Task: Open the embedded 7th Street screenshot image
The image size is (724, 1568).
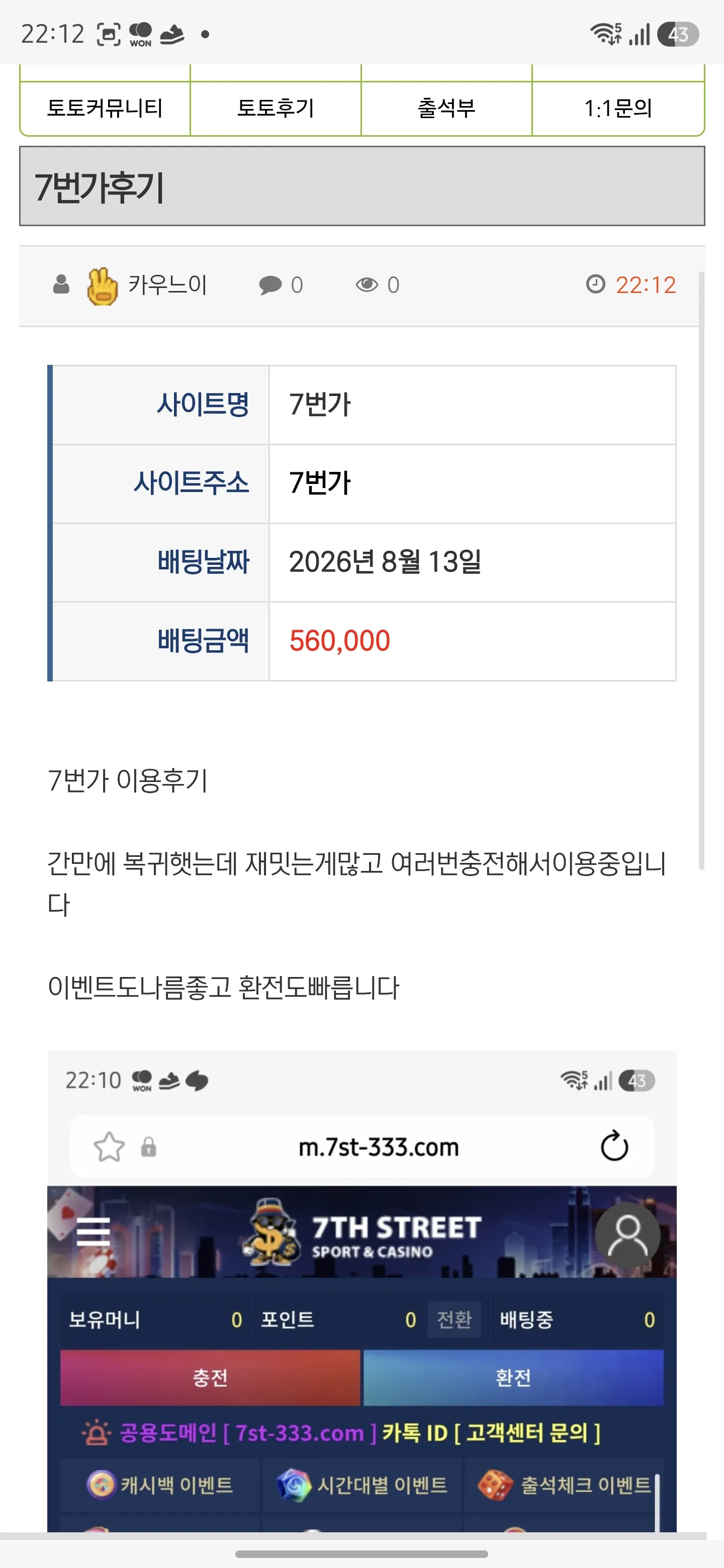Action: pos(361,1291)
